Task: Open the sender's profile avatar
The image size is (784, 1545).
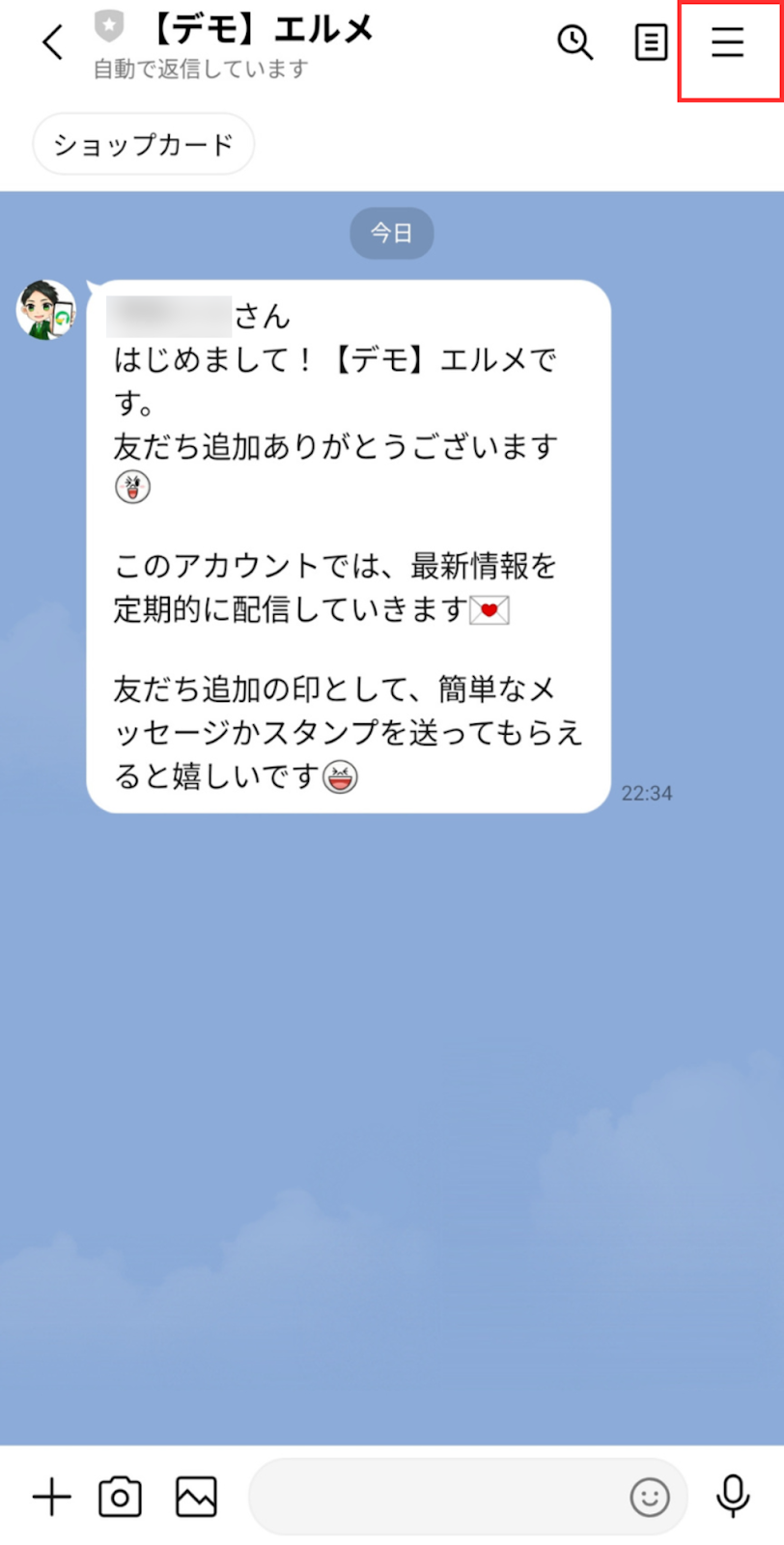Action: [46, 310]
